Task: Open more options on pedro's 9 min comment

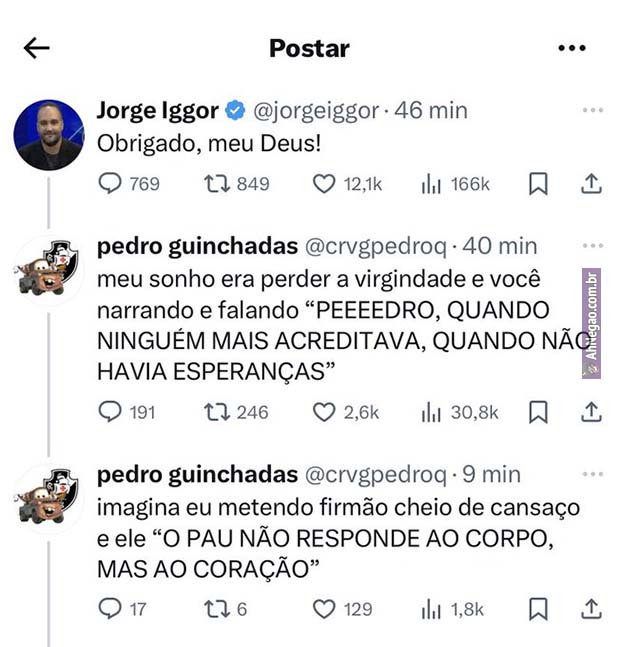Action: coord(592,473)
